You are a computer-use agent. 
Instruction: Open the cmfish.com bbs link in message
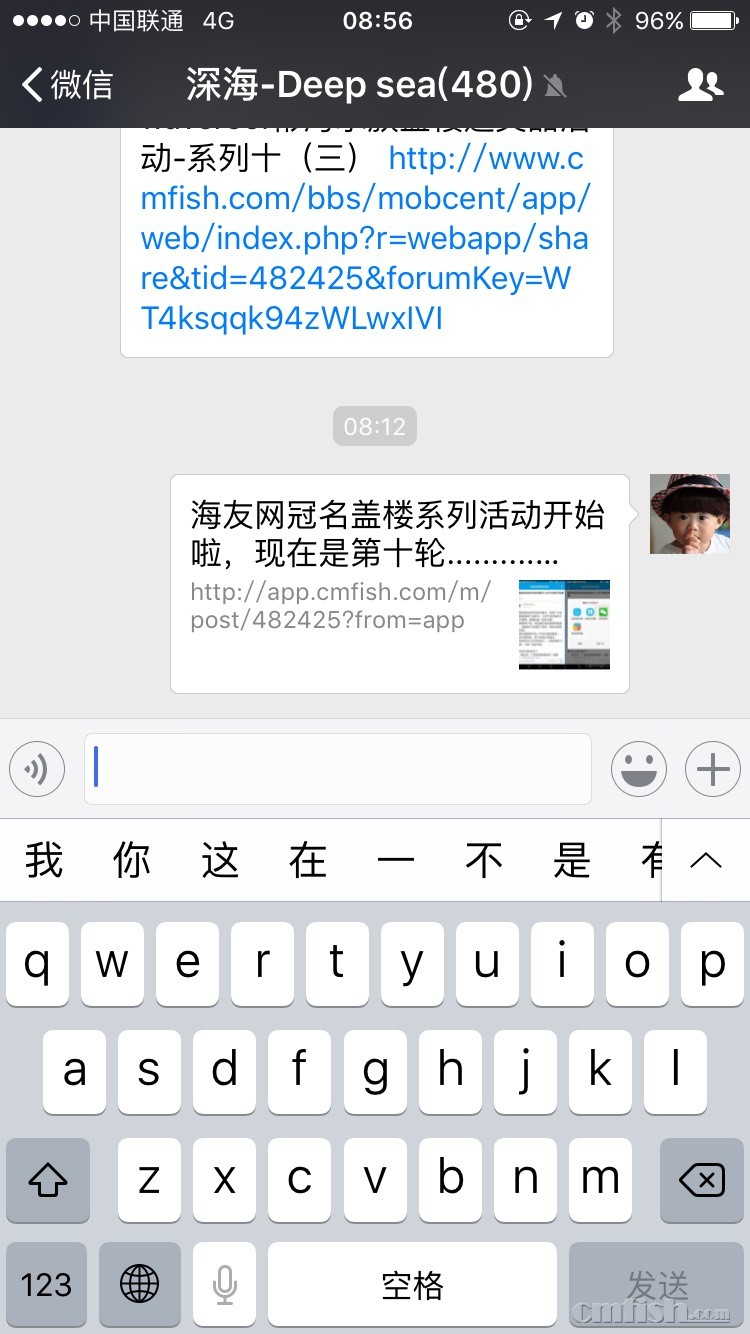pyautogui.click(x=365, y=238)
